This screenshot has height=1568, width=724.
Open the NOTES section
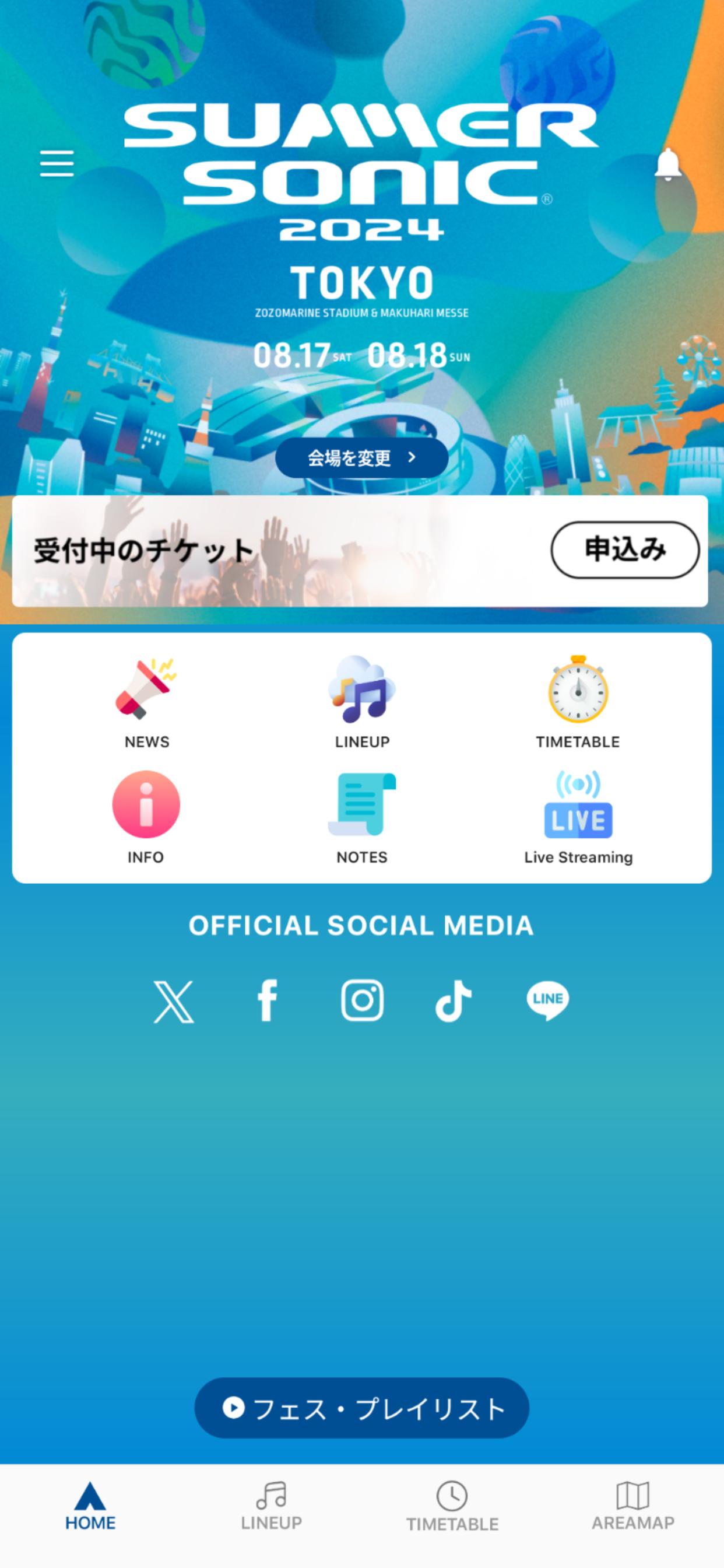(x=362, y=817)
